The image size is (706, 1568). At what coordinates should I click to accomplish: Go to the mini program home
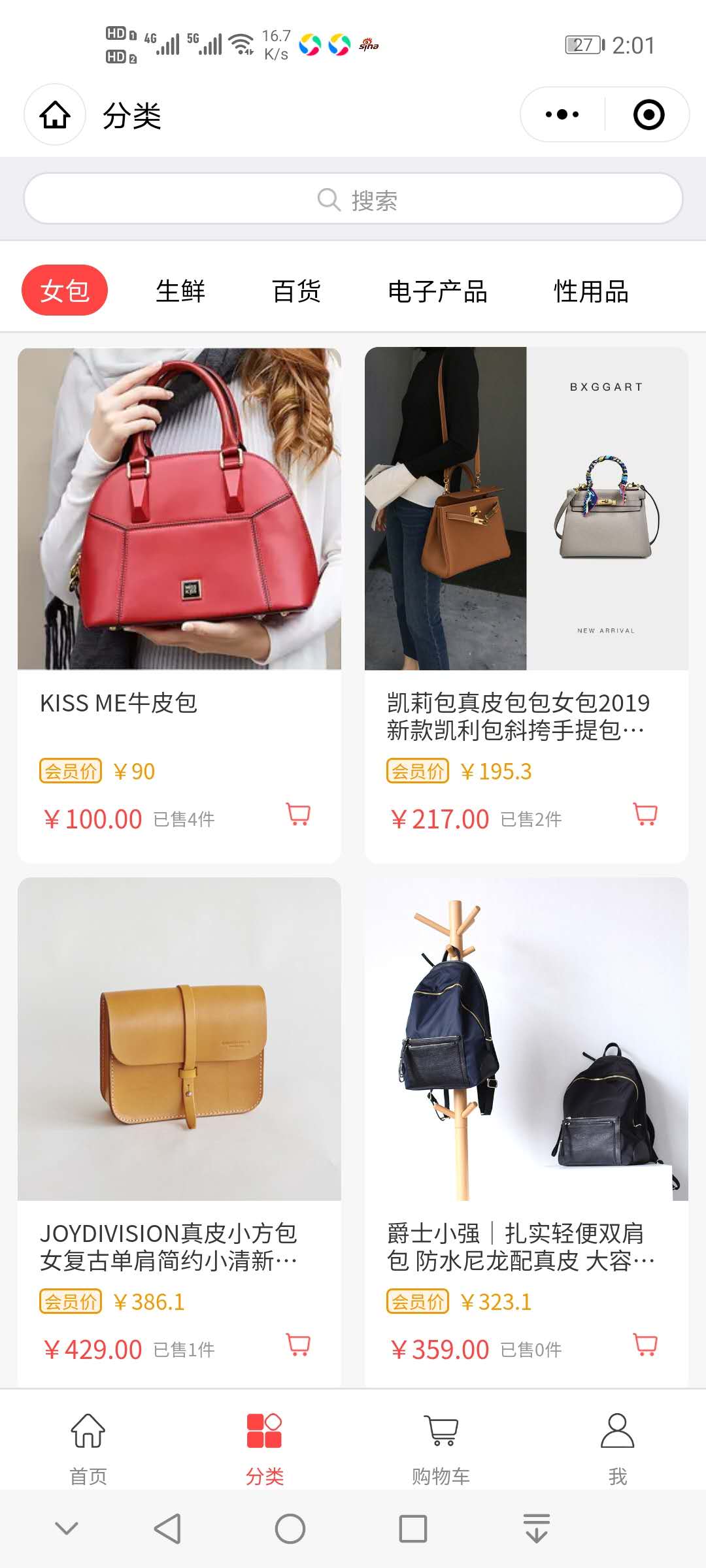tap(55, 115)
